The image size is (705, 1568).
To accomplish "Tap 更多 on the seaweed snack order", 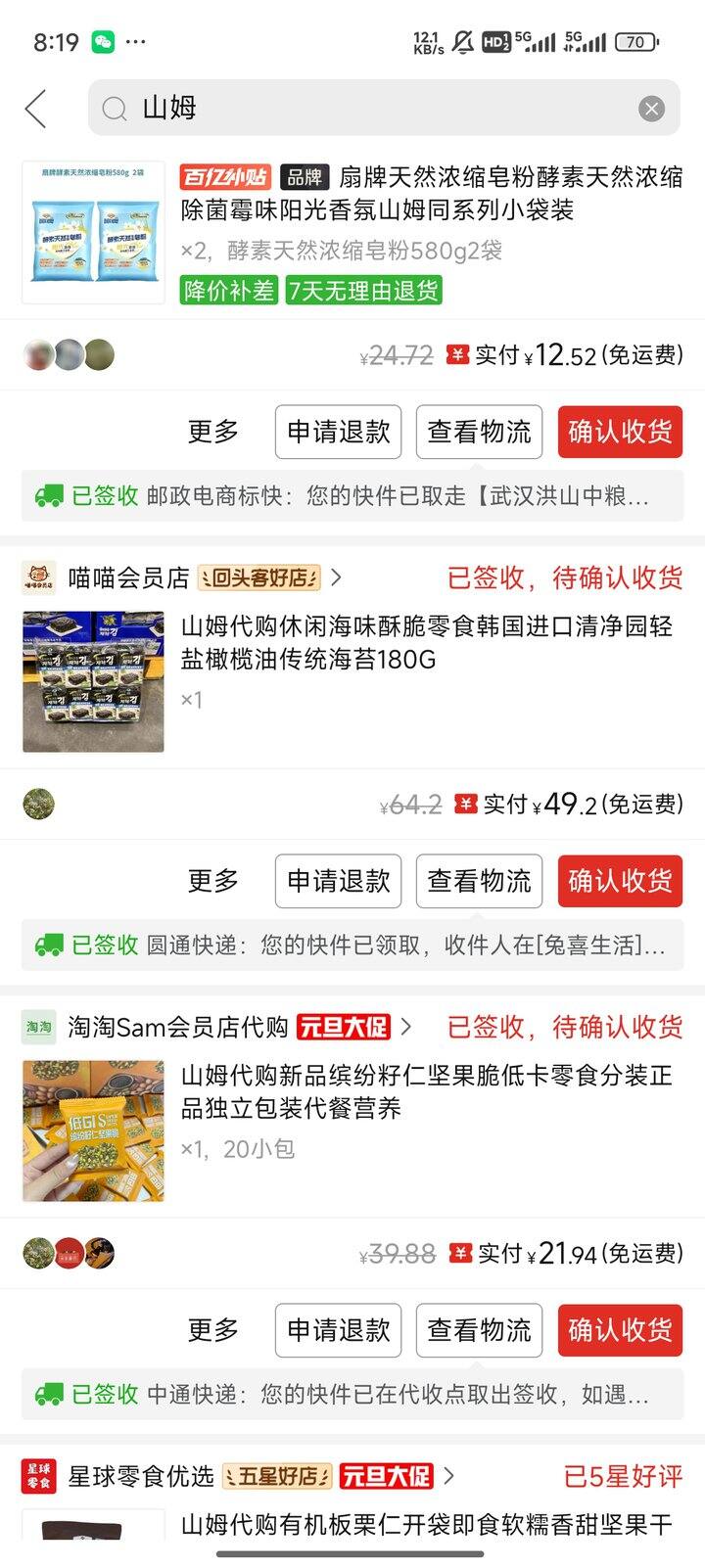I will coord(213,881).
